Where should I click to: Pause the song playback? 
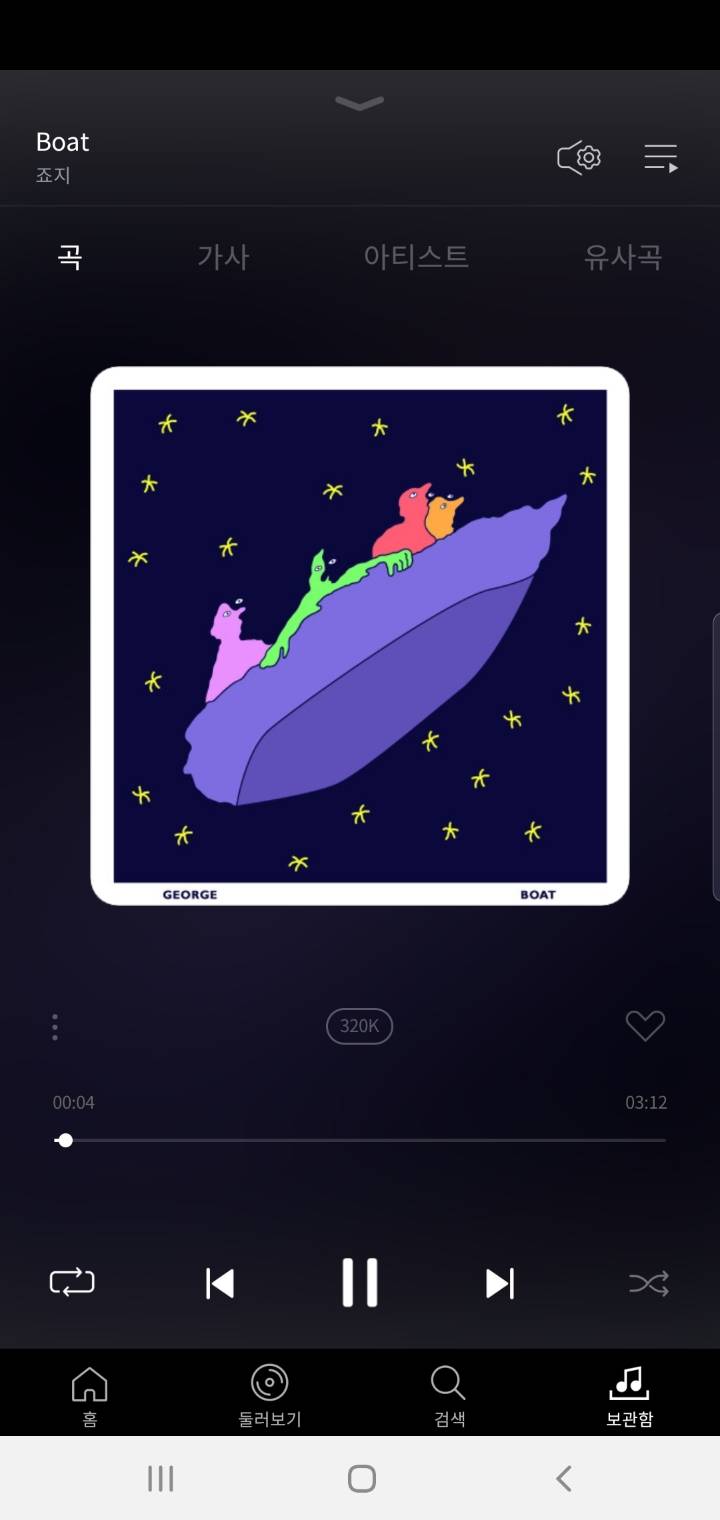click(360, 1283)
